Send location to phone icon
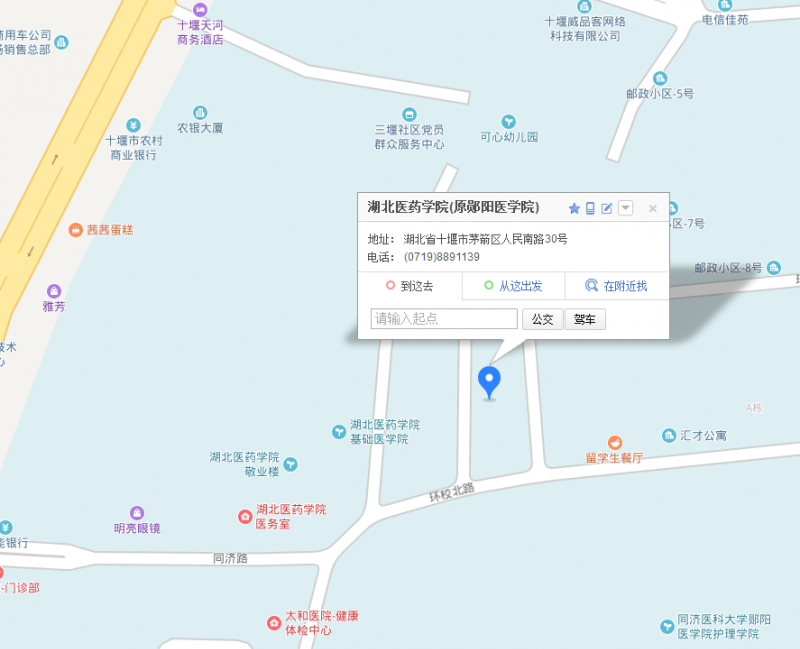800x649 pixels. (590, 208)
